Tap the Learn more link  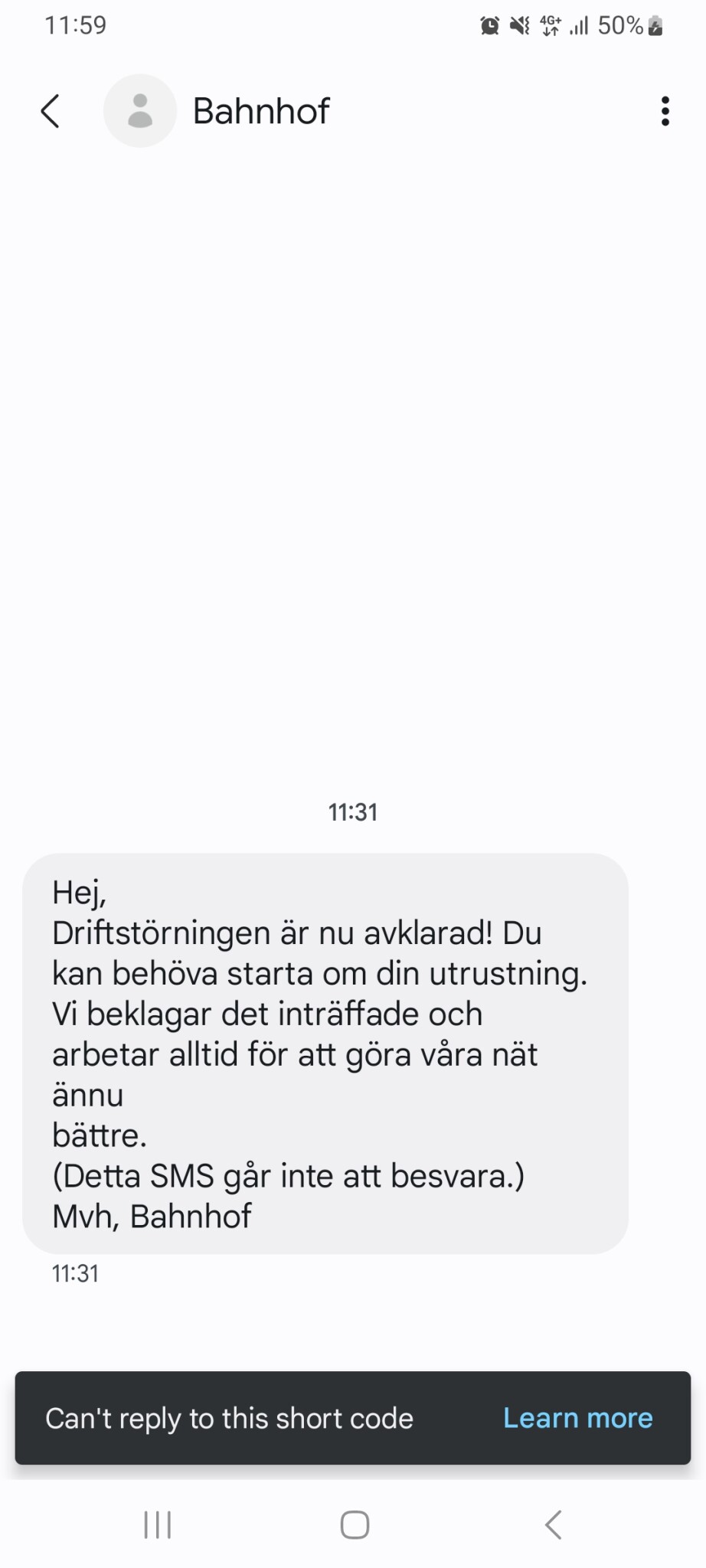click(x=577, y=1418)
